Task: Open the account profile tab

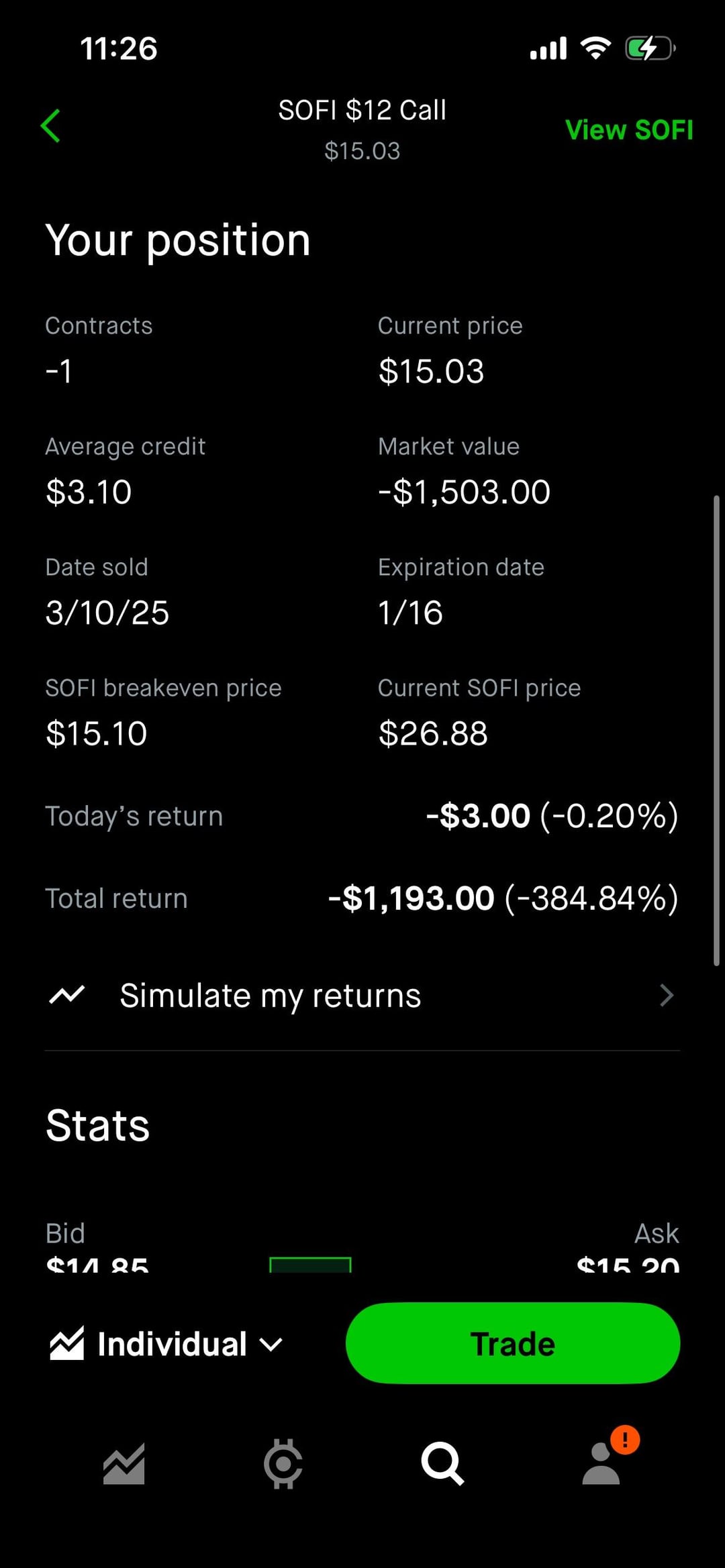Action: 602,1463
